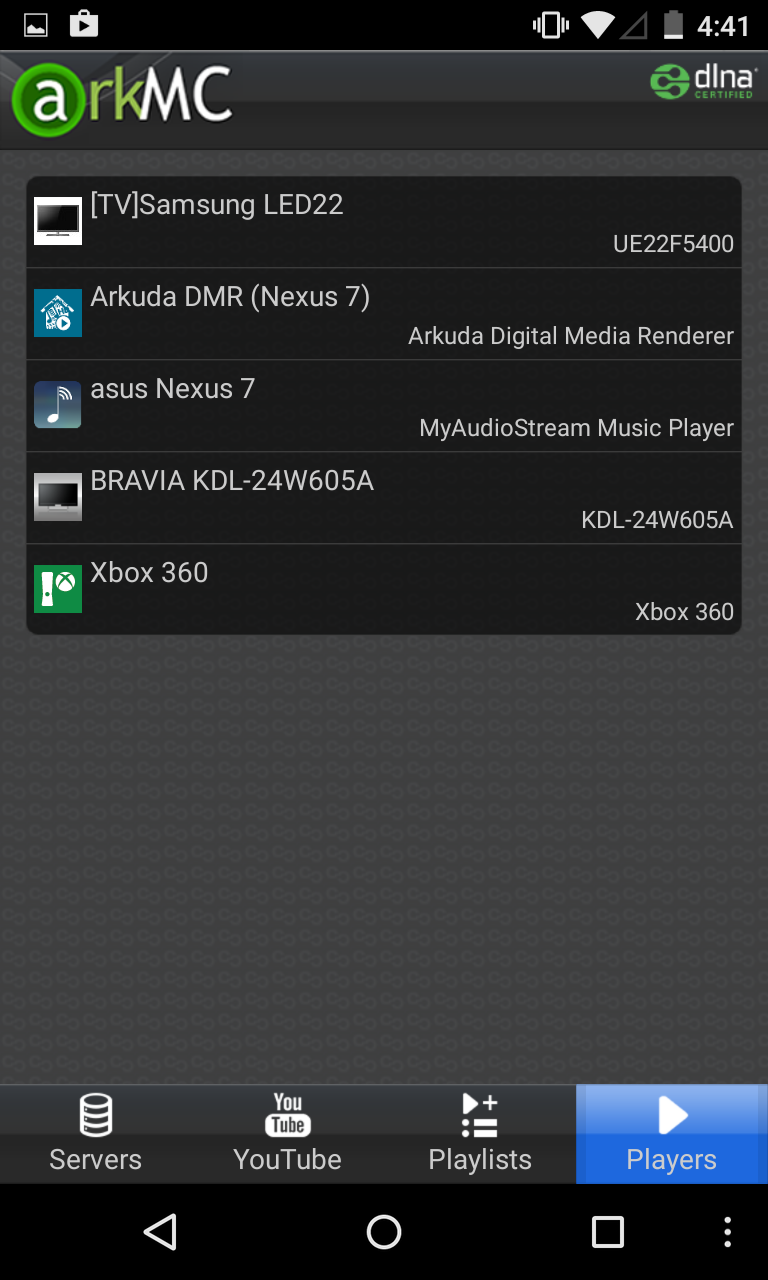
Task: Pick the BRAVIA KDL-24W605A player
Action: [x=384, y=498]
